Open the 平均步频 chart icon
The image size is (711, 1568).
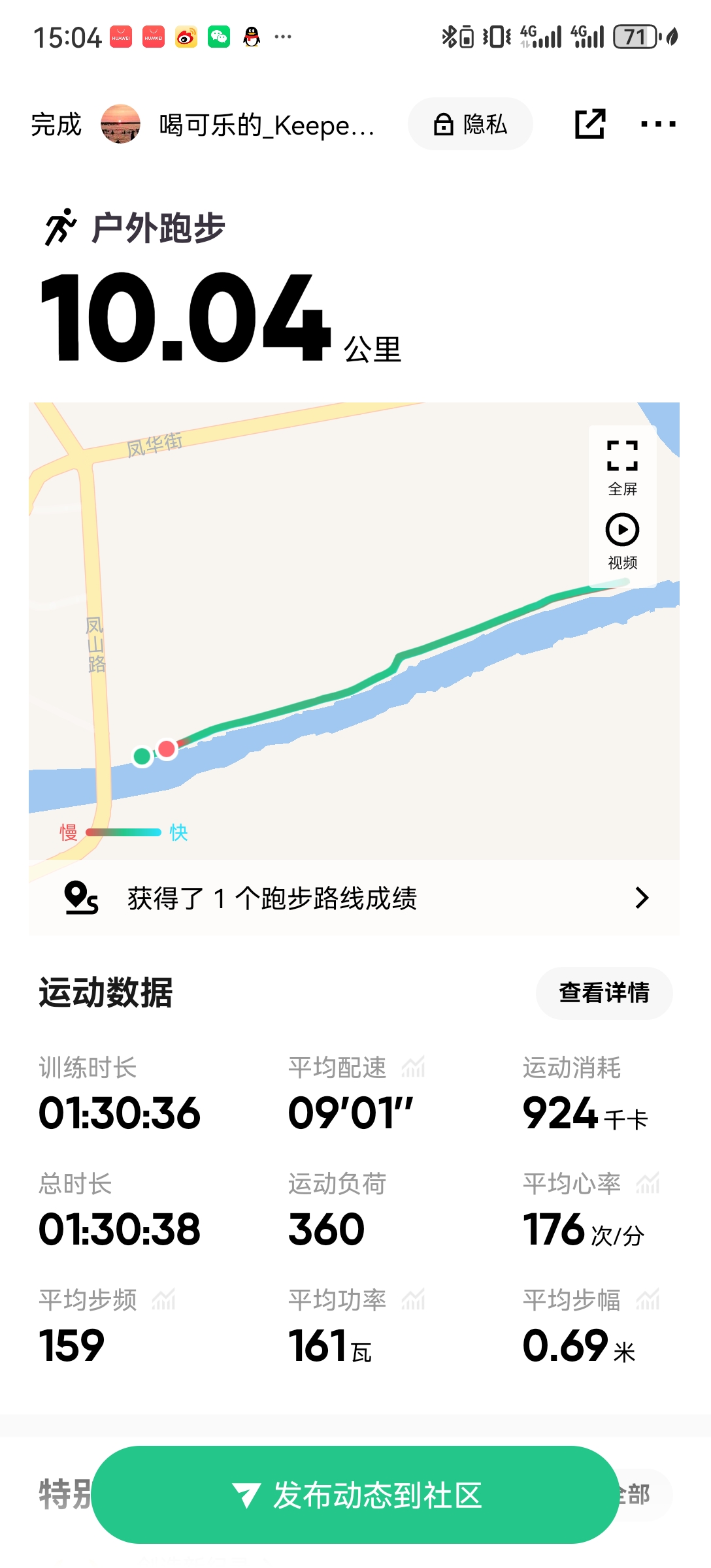tap(163, 1299)
